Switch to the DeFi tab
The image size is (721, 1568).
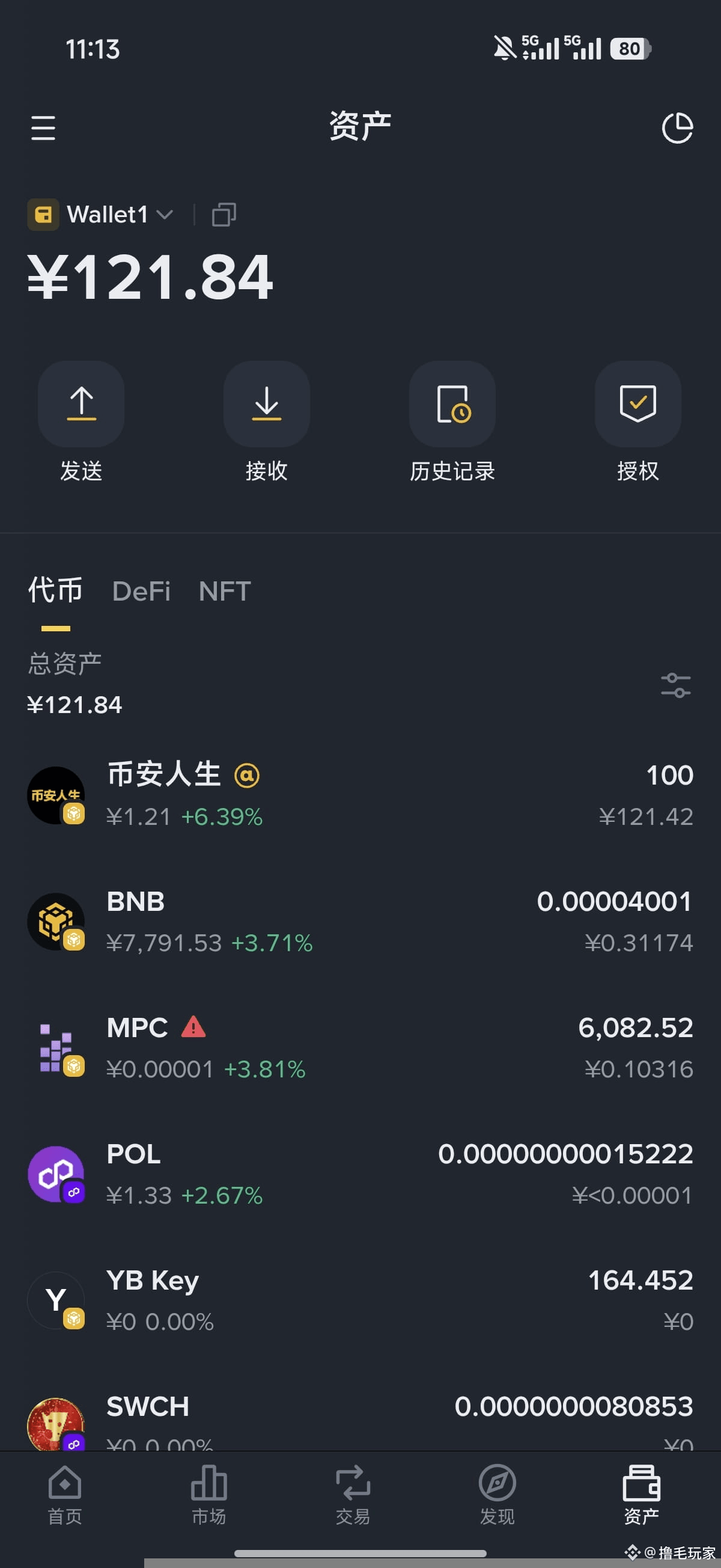(141, 591)
